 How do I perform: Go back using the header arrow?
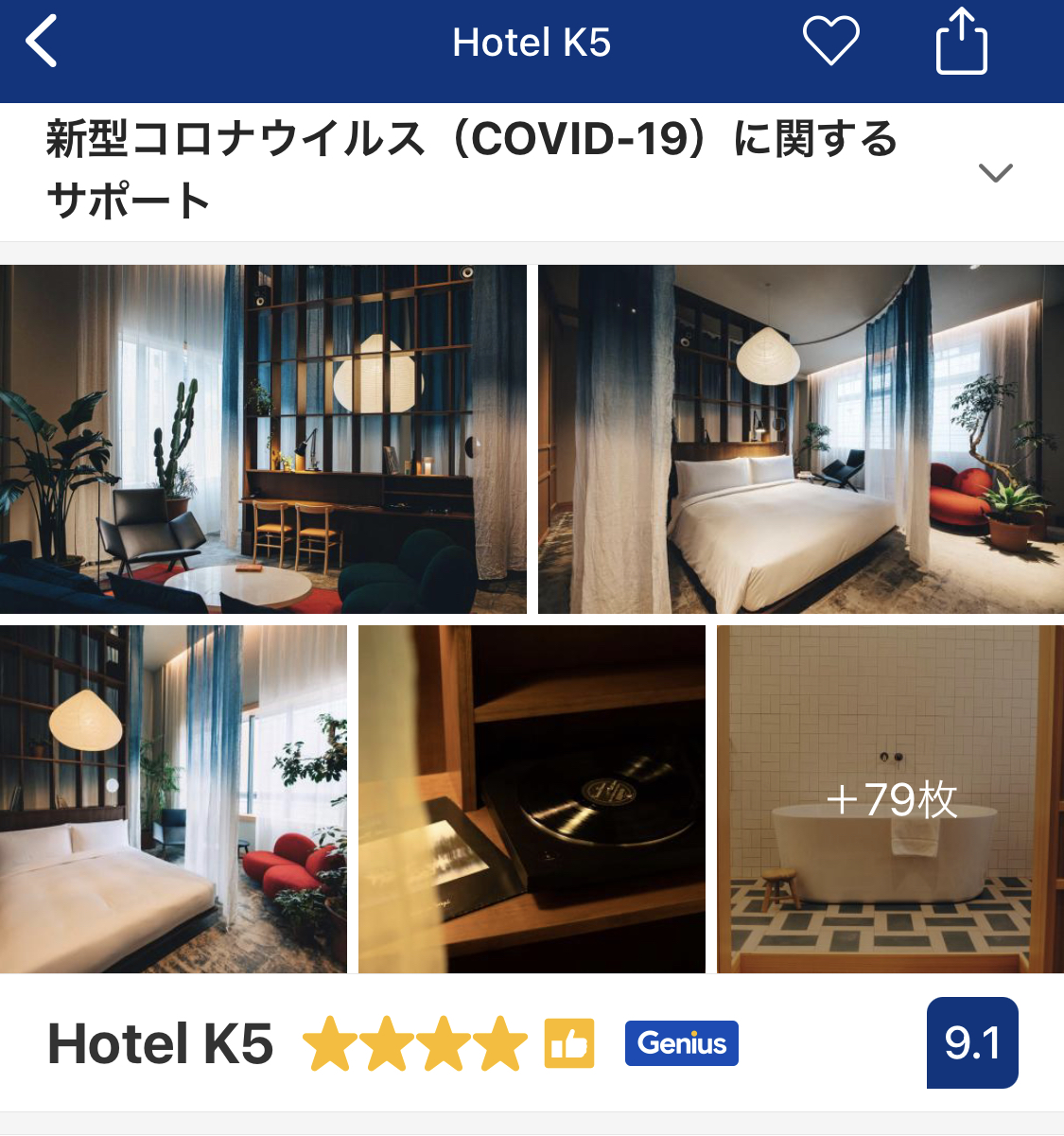(x=42, y=42)
